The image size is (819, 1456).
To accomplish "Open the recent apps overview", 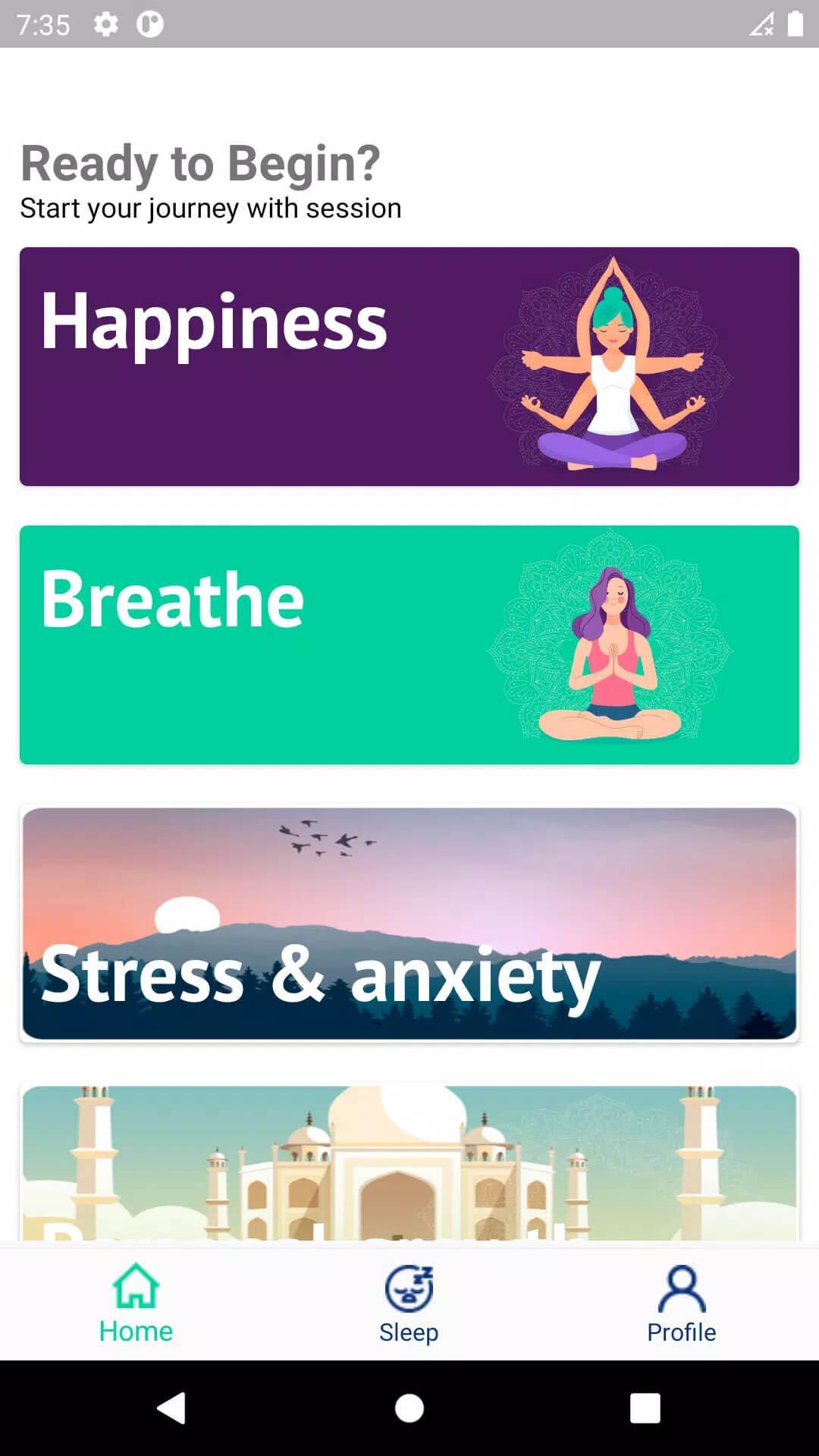I will click(645, 1408).
